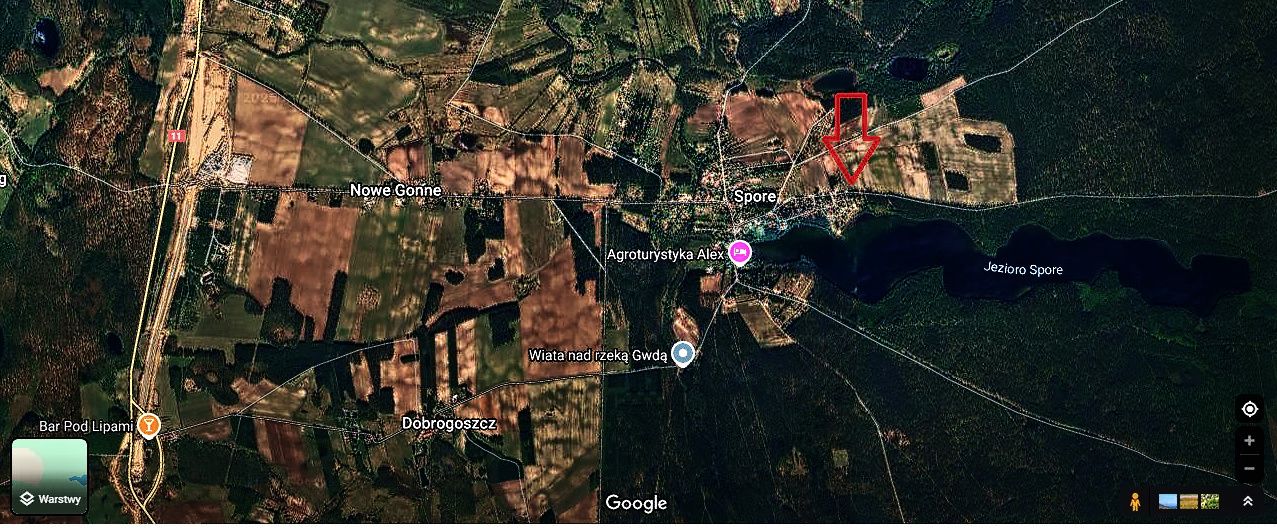Viewport: 1277px width, 530px height.
Task: Select the Street View pegman
Action: (x=1134, y=501)
